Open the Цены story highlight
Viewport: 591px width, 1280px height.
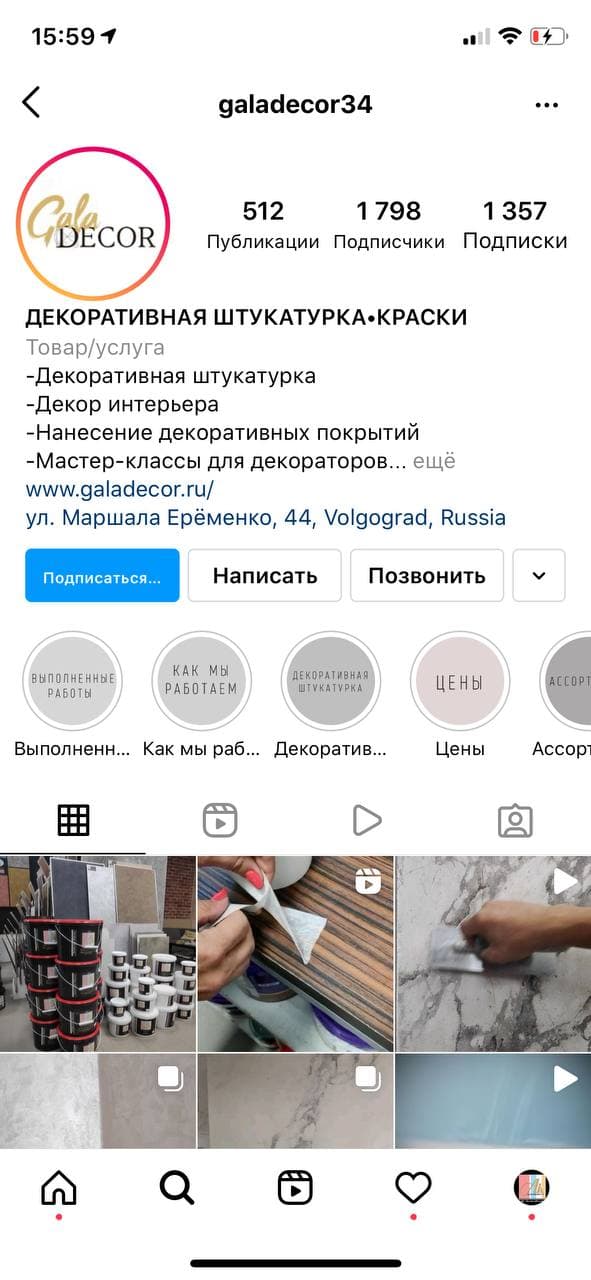tap(460, 682)
